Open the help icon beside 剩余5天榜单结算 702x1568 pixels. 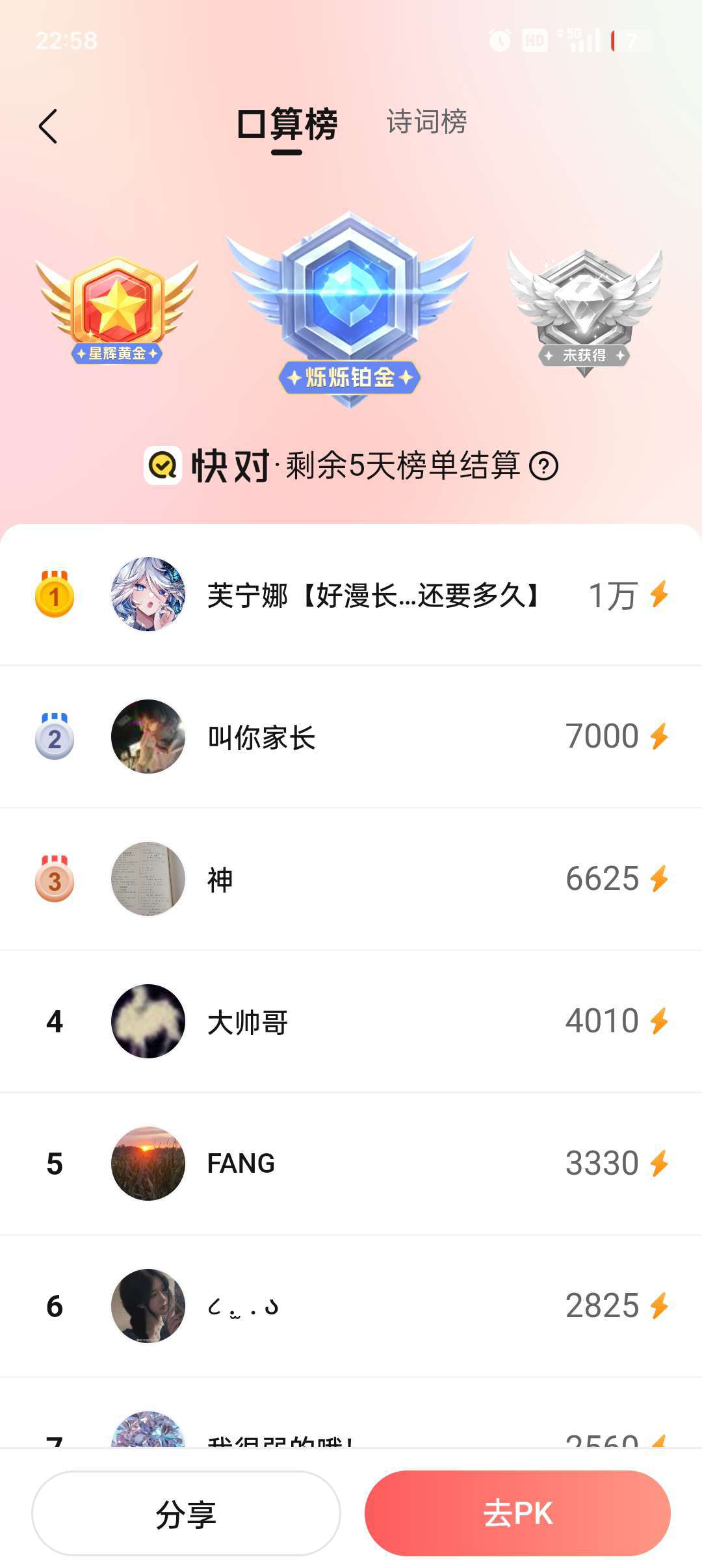[x=544, y=466]
